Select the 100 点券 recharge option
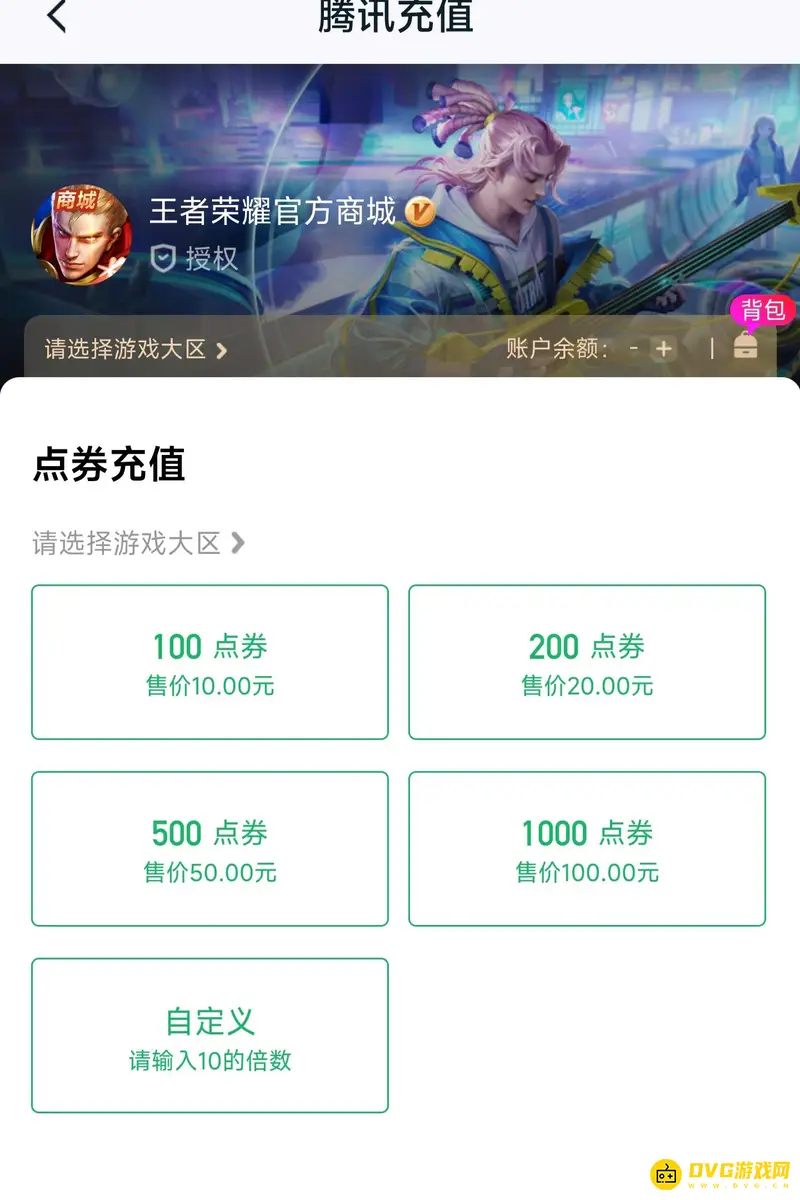The height and width of the screenshot is (1200, 800). point(209,661)
